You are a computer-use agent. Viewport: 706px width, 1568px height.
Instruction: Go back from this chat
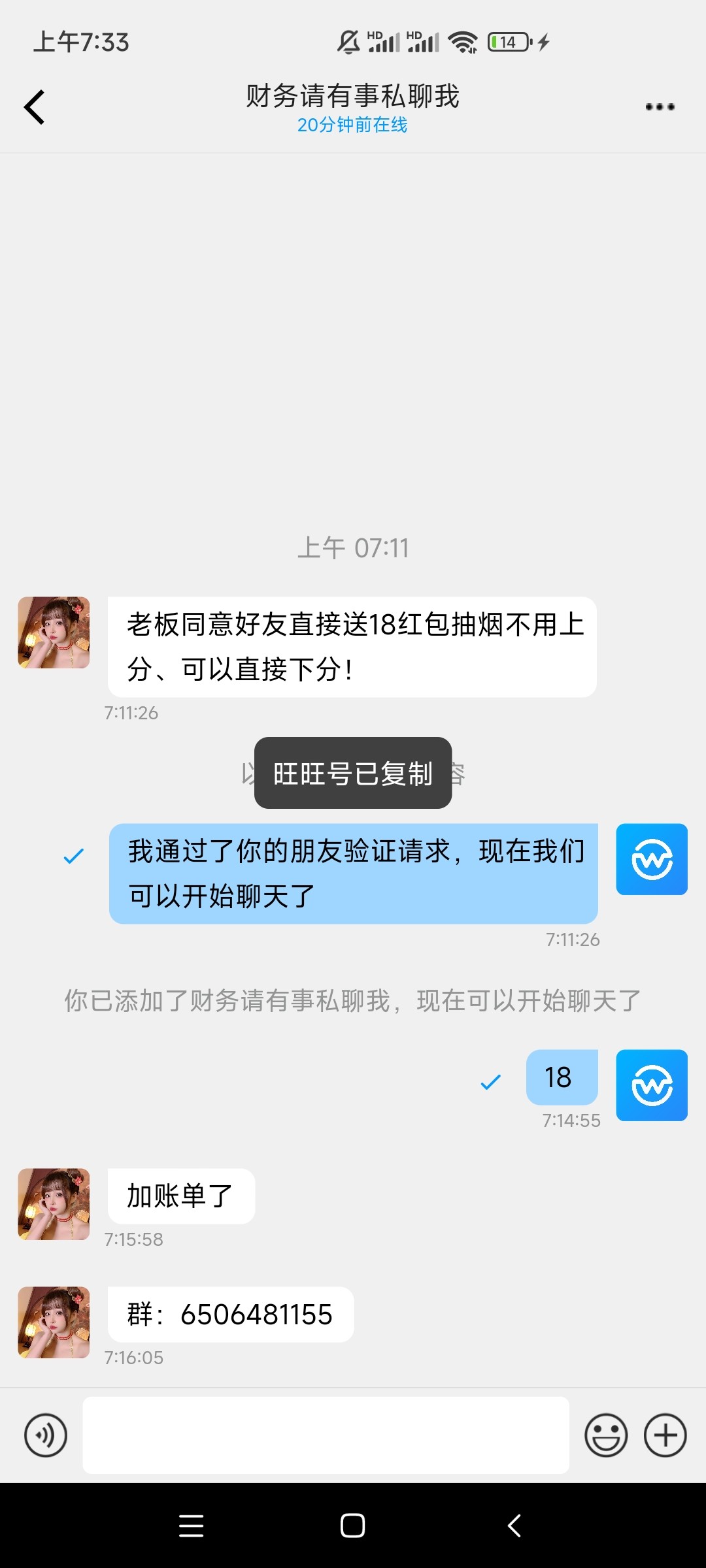[x=35, y=107]
